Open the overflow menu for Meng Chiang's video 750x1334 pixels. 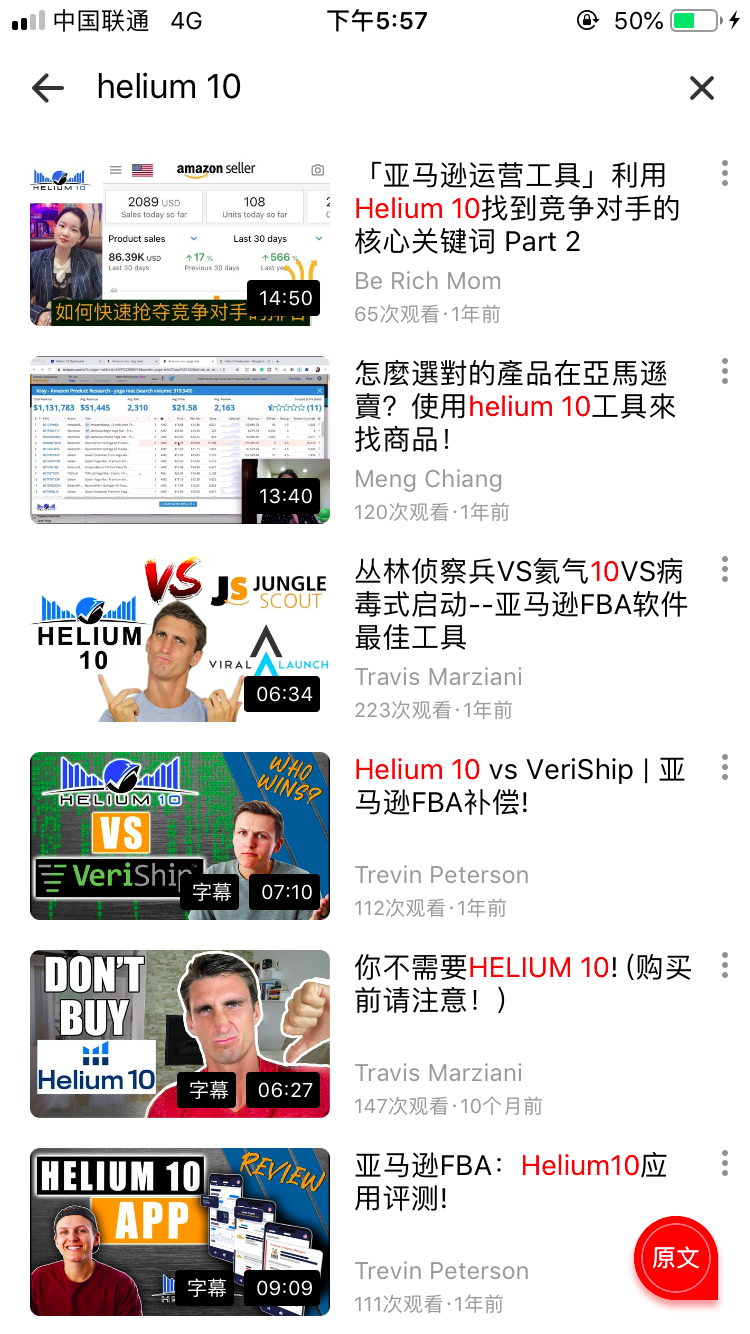point(724,372)
